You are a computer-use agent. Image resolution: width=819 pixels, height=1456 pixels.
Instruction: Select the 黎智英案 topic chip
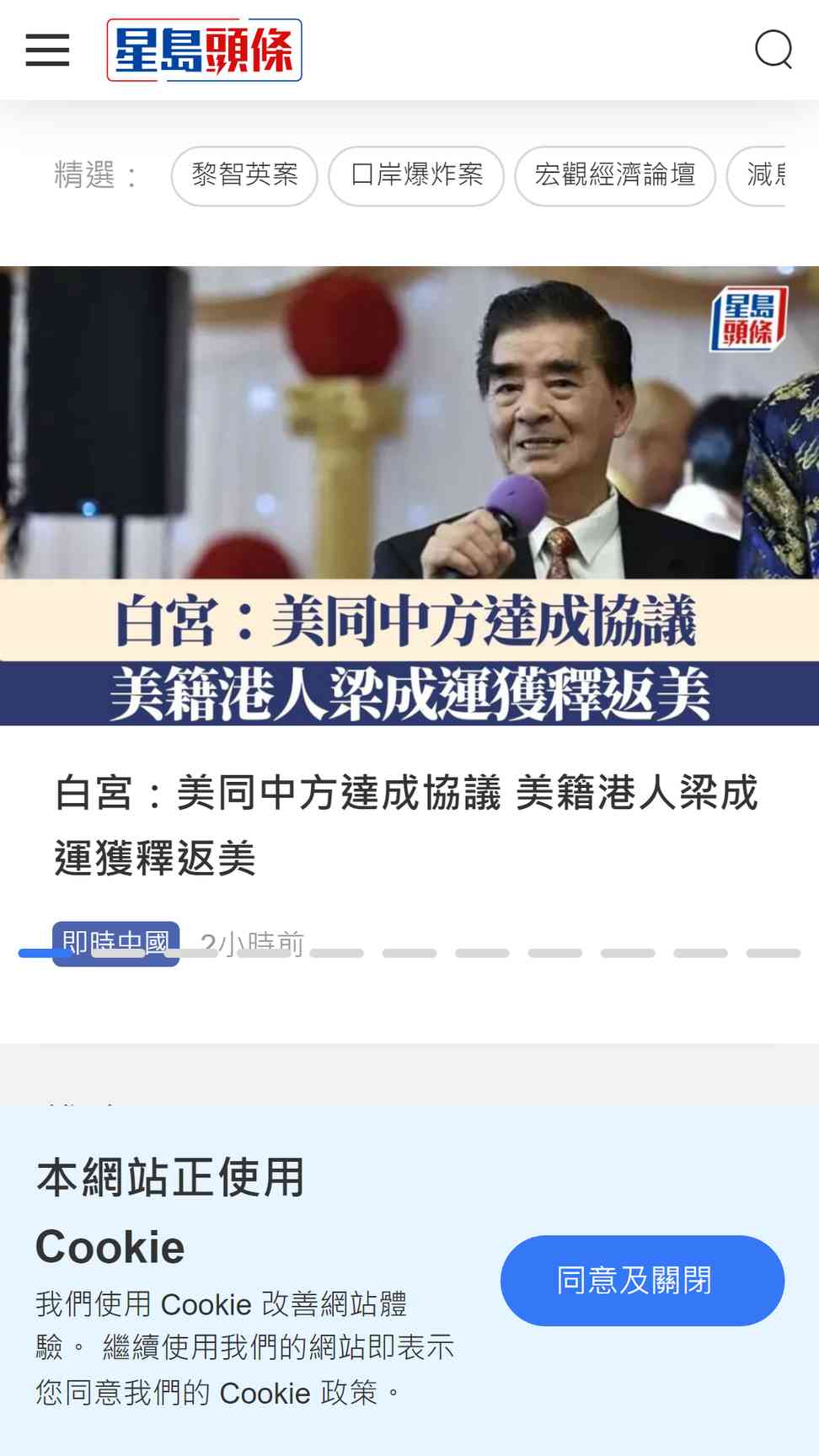click(x=244, y=175)
